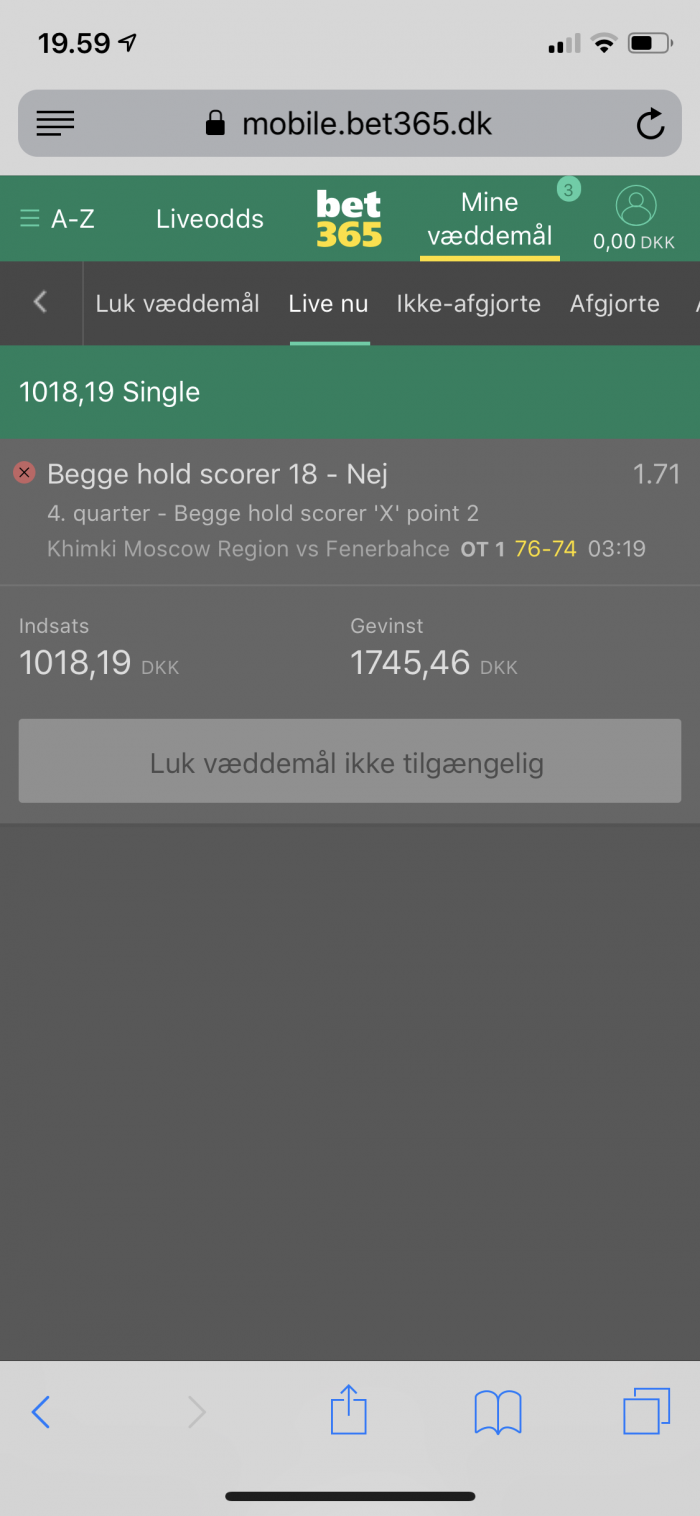700x1516 pixels.
Task: Go back in Safari browser
Action: point(41,1413)
